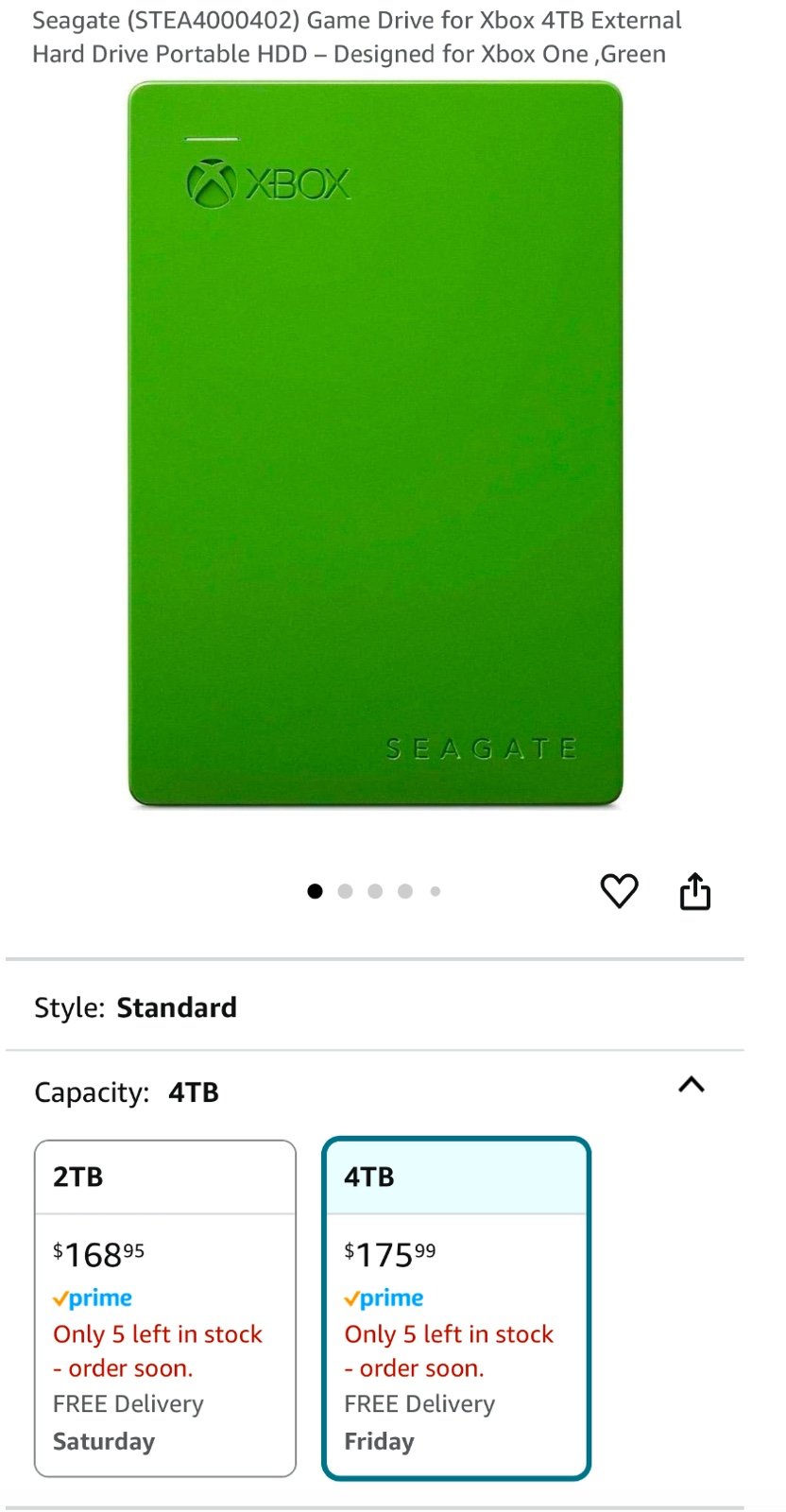Open the Style: Standard row

pyautogui.click(x=375, y=1007)
